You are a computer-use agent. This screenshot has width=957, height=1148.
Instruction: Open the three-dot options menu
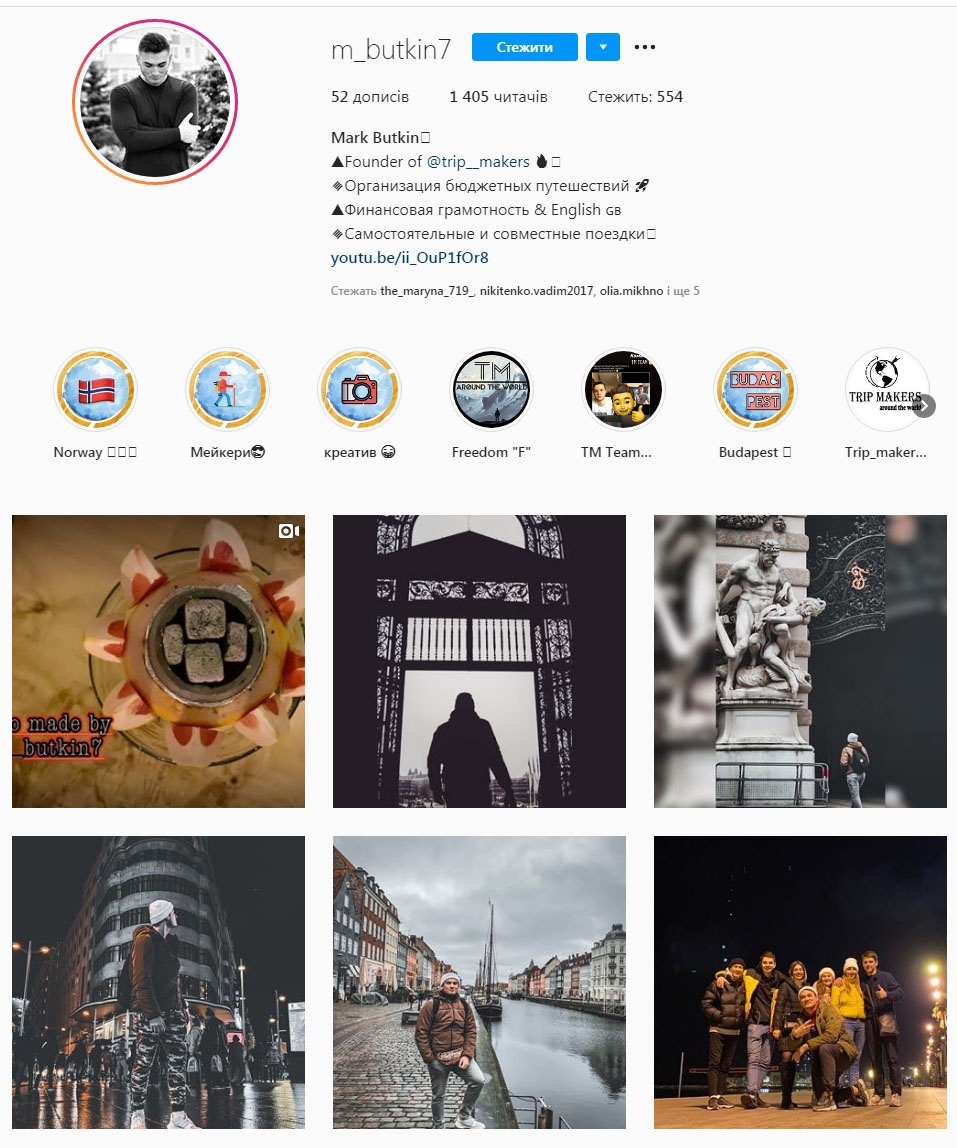click(645, 47)
